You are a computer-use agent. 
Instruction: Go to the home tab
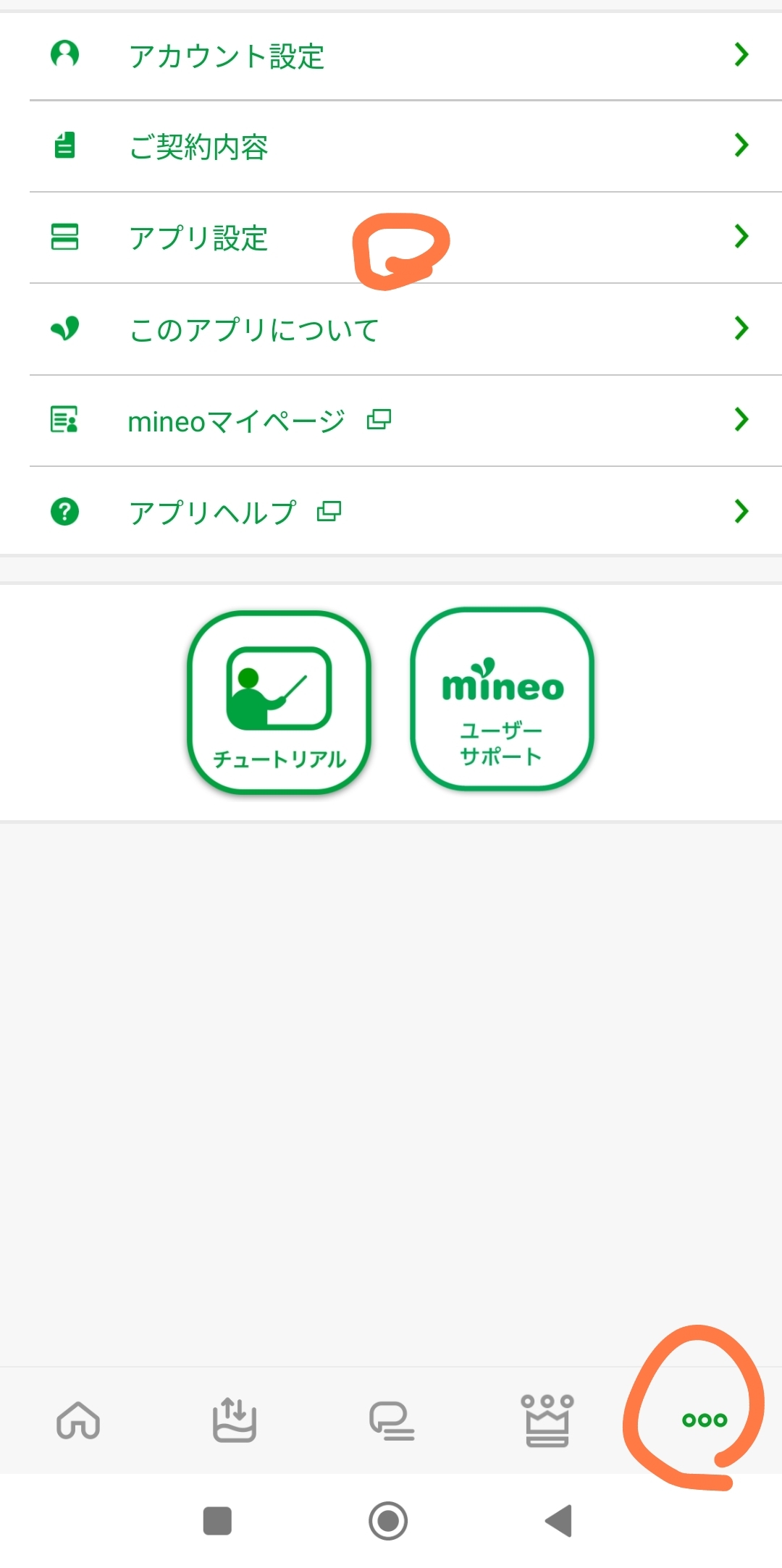[x=78, y=1420]
